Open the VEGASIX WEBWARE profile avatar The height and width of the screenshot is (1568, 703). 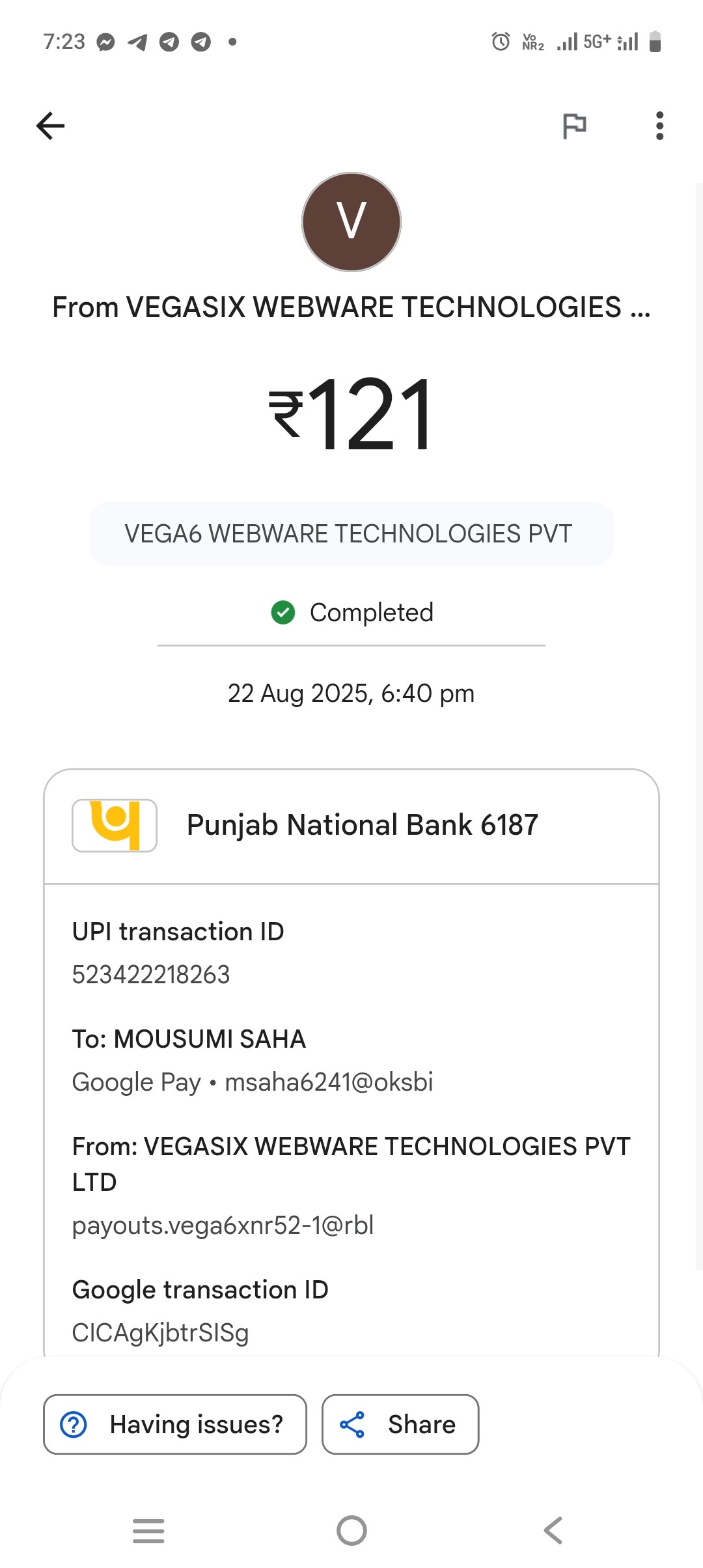[351, 222]
